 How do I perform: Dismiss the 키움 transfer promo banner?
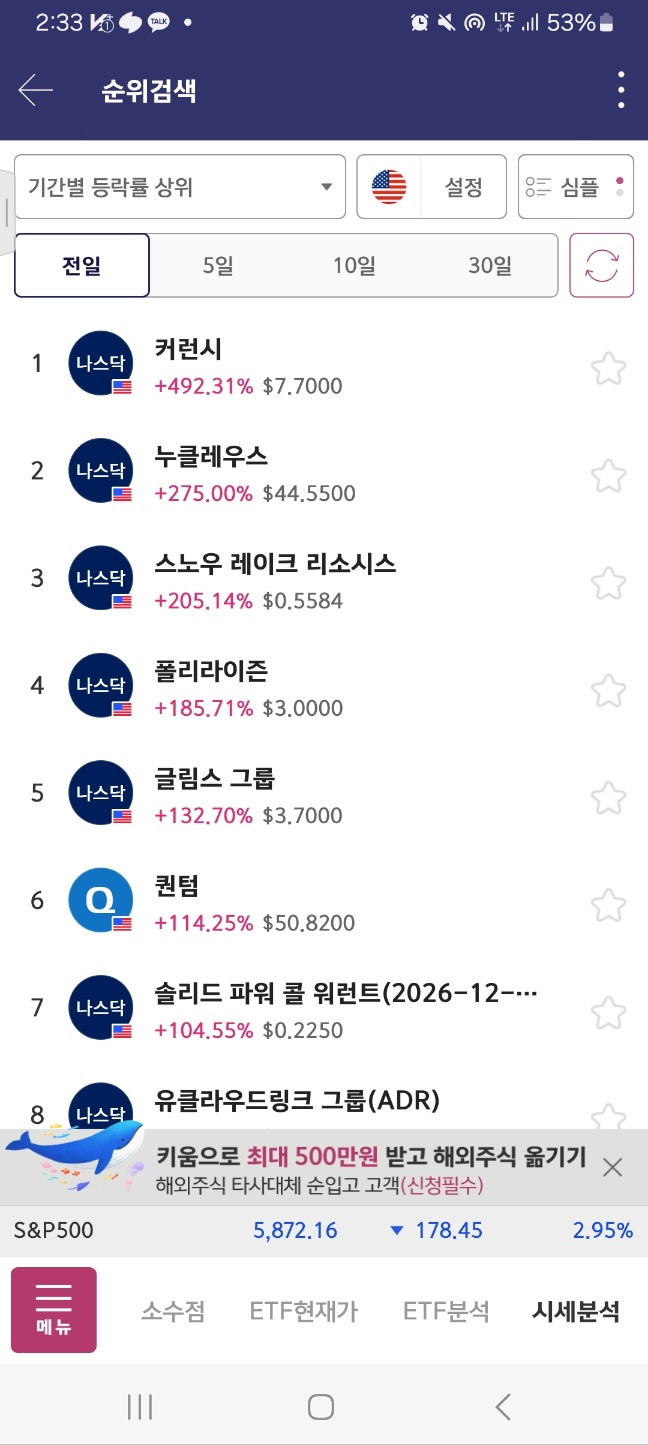click(613, 1166)
